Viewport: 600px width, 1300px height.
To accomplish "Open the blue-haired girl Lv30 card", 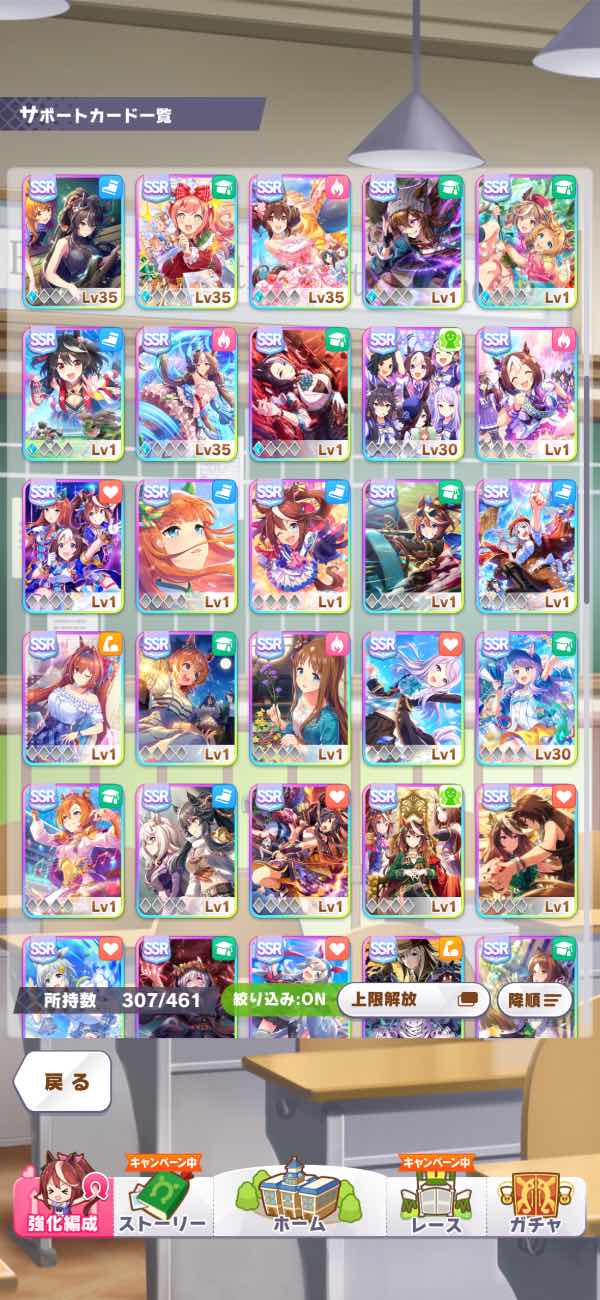I will 526,697.
